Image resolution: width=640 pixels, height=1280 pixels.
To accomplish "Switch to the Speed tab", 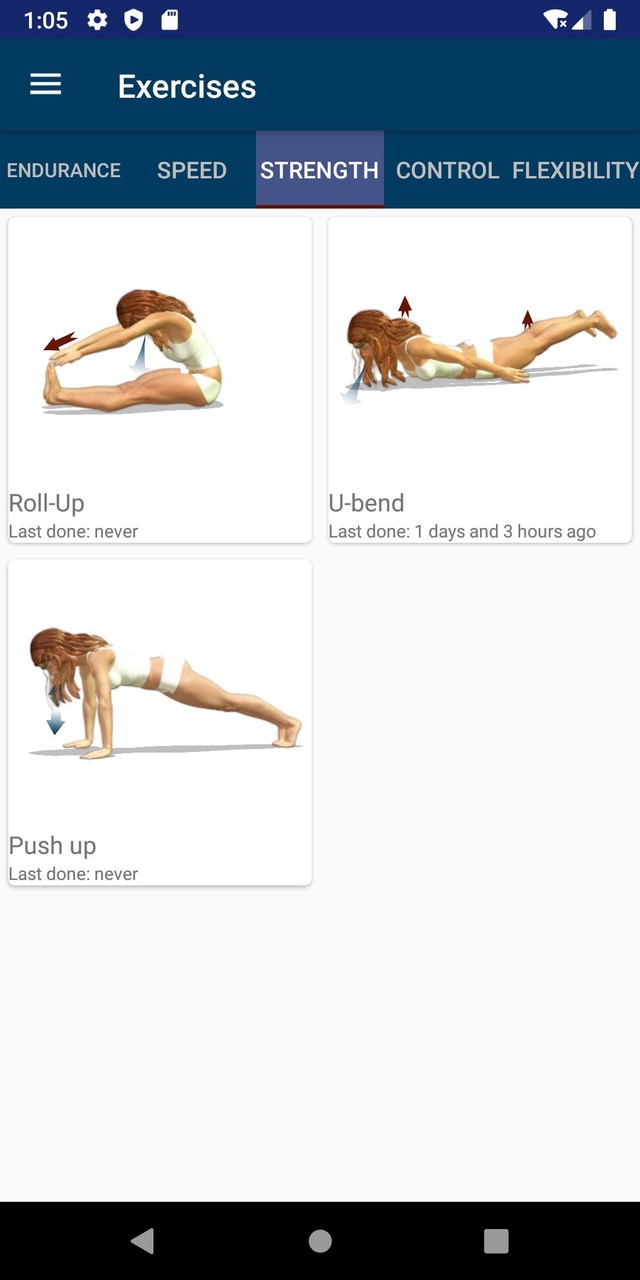I will click(x=192, y=170).
